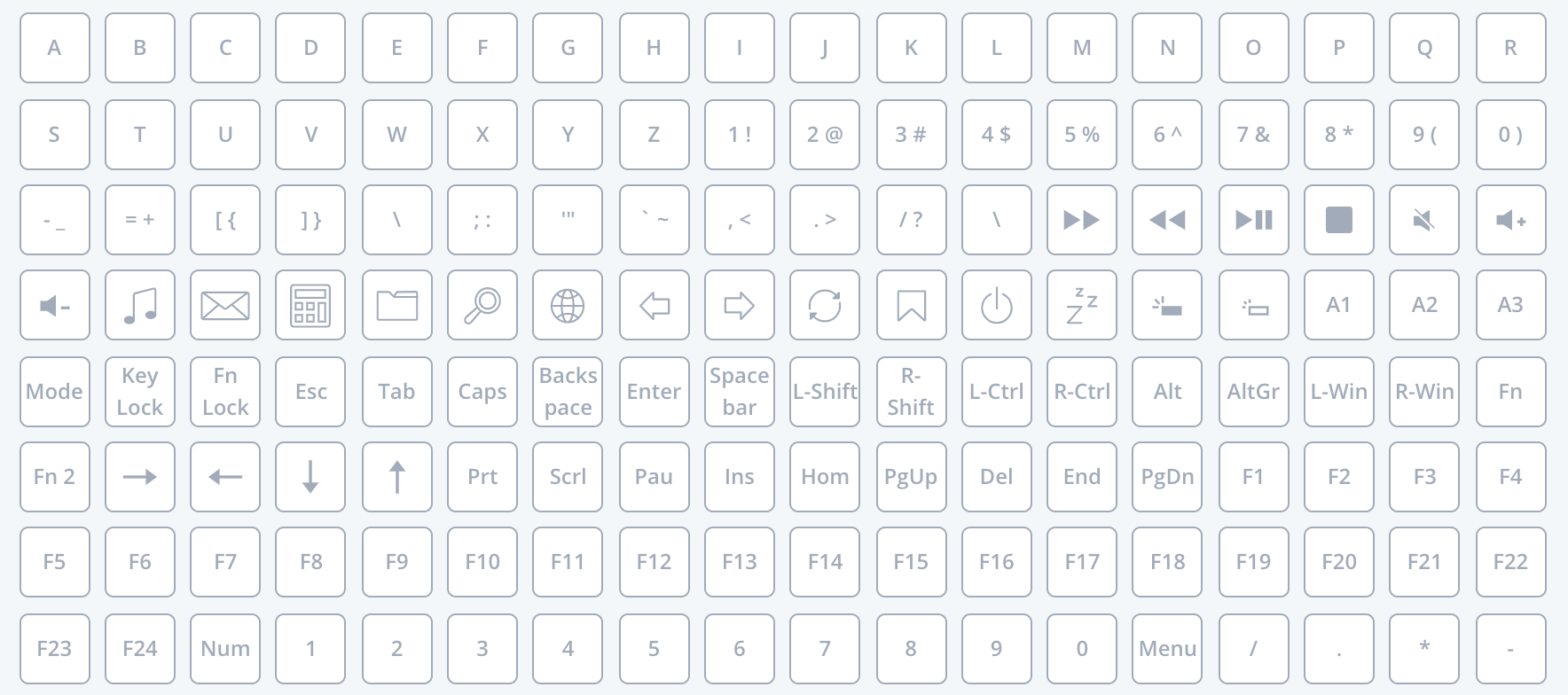Viewport: 1568px width, 695px height.
Task: Select the rewind media key
Action: click(x=1167, y=220)
